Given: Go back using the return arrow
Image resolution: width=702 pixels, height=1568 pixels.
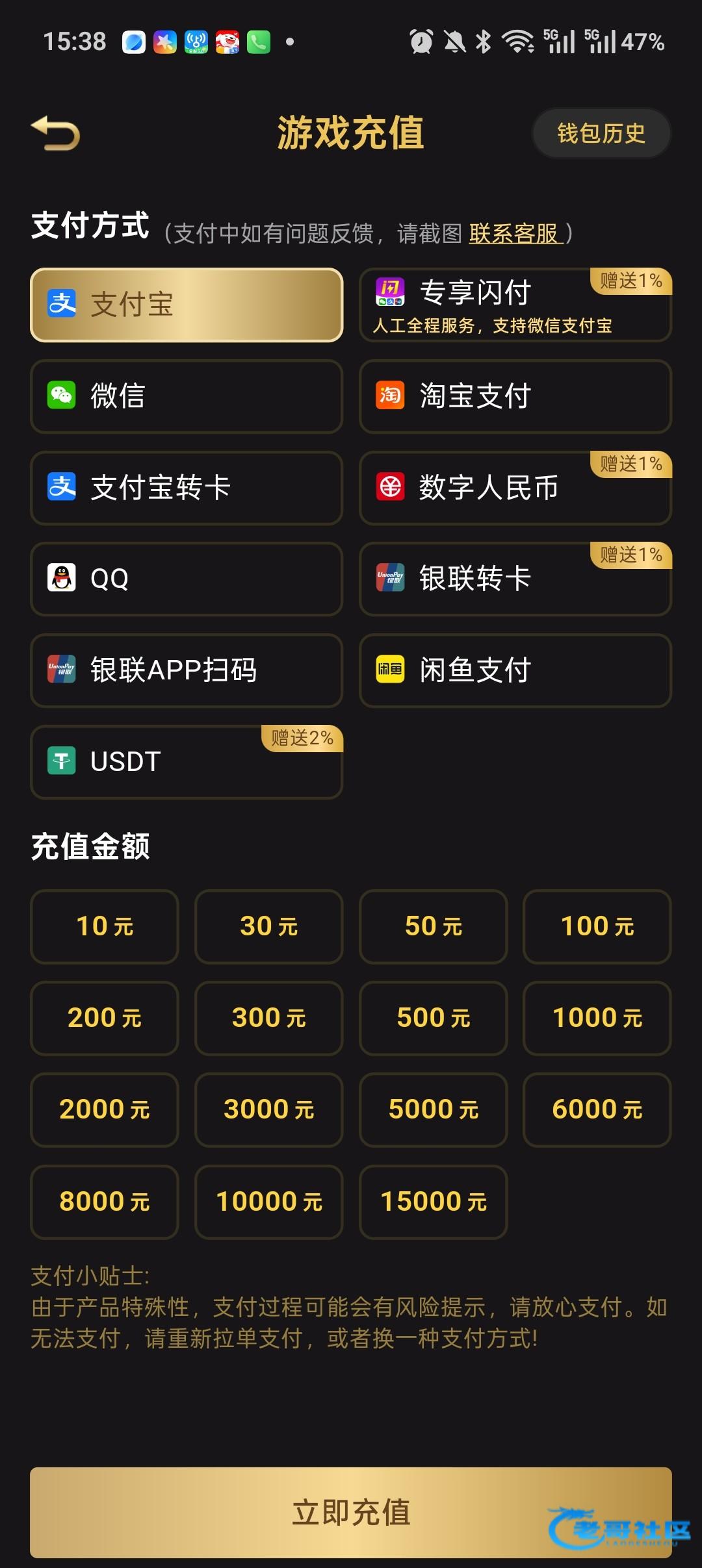Looking at the screenshot, I should [56, 133].
